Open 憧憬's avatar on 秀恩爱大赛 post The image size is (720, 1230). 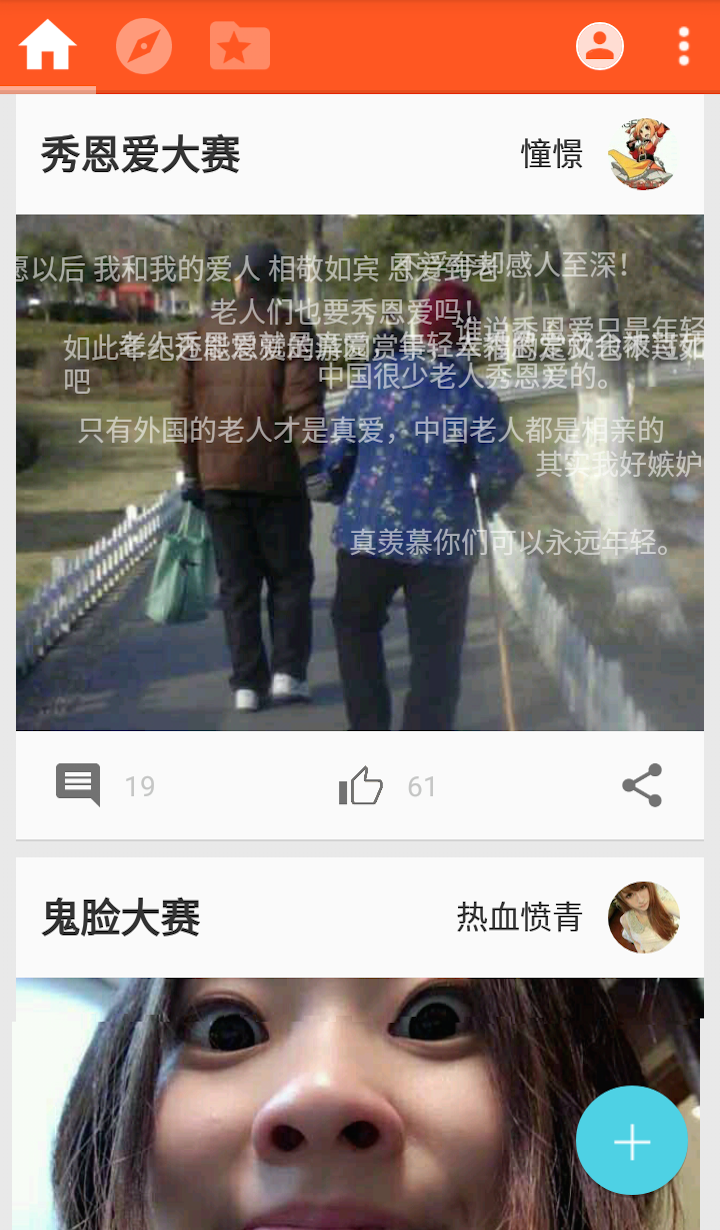pyautogui.click(x=643, y=155)
